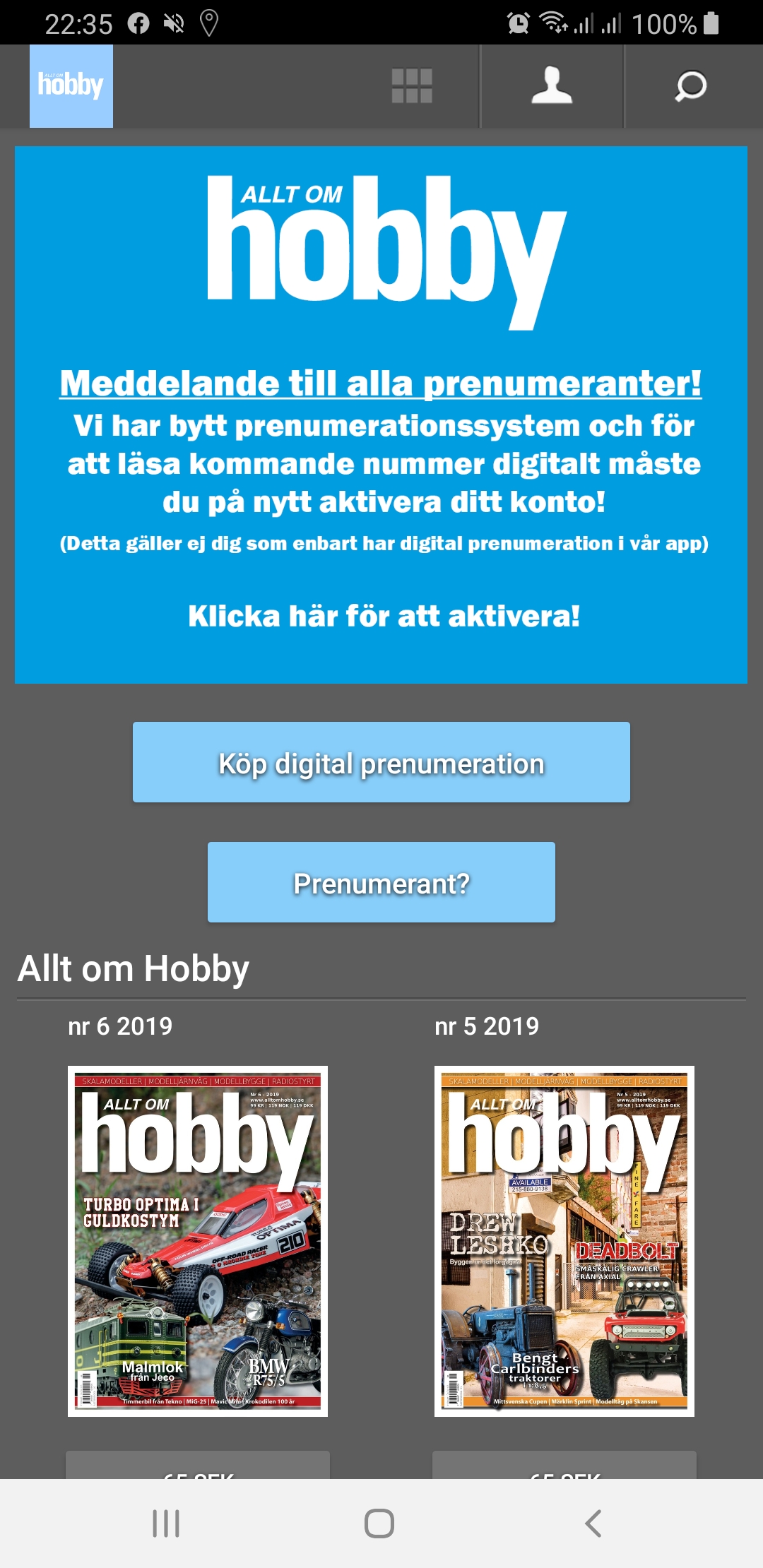Open issue nr 6 2019 cover
The image size is (763, 1568).
click(x=198, y=1241)
